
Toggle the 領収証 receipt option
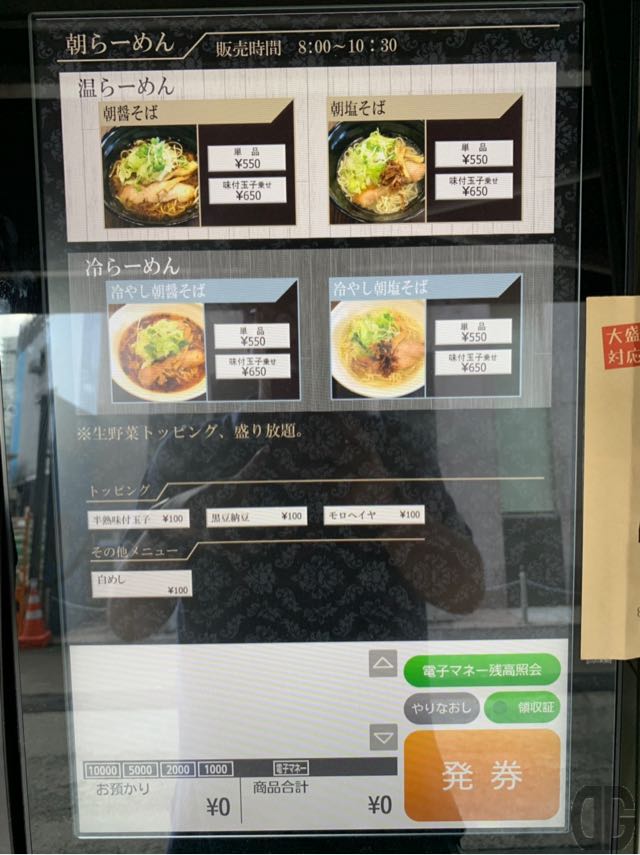(x=522, y=707)
